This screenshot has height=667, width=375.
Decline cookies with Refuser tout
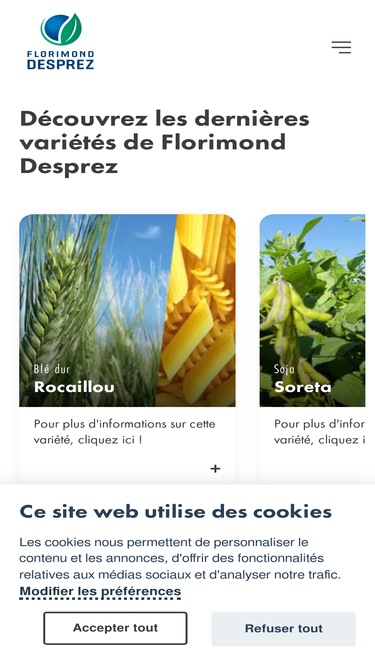point(284,629)
